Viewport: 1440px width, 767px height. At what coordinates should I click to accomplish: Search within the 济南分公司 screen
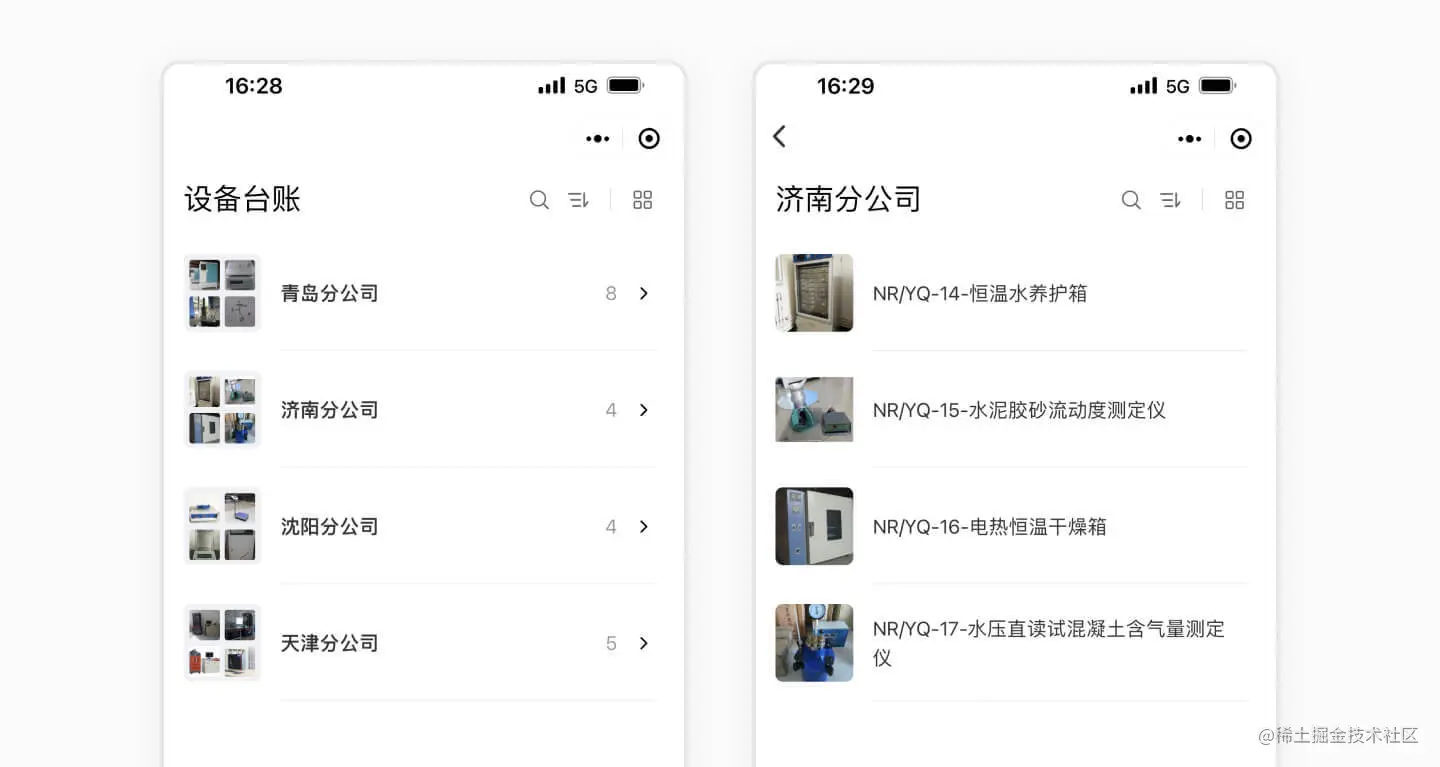[x=1131, y=200]
